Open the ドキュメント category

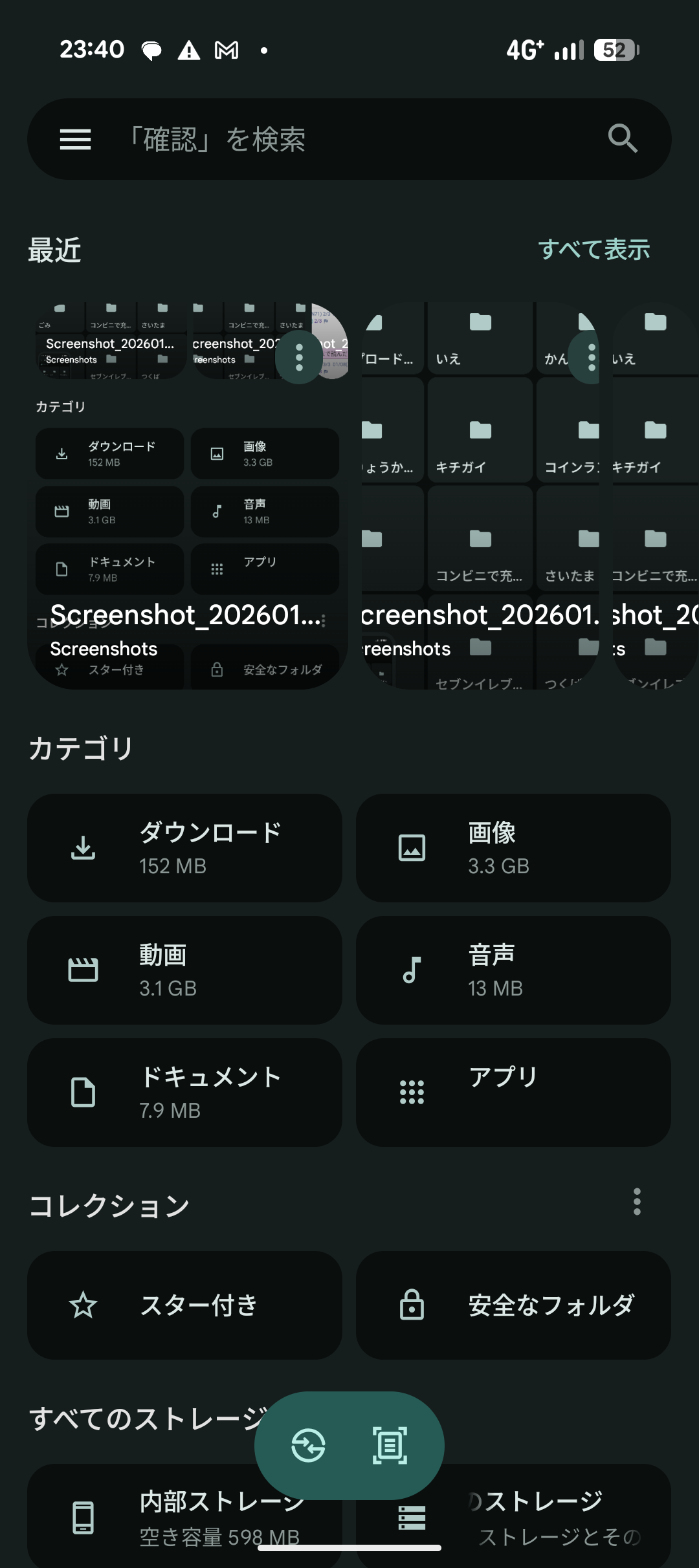[184, 1093]
